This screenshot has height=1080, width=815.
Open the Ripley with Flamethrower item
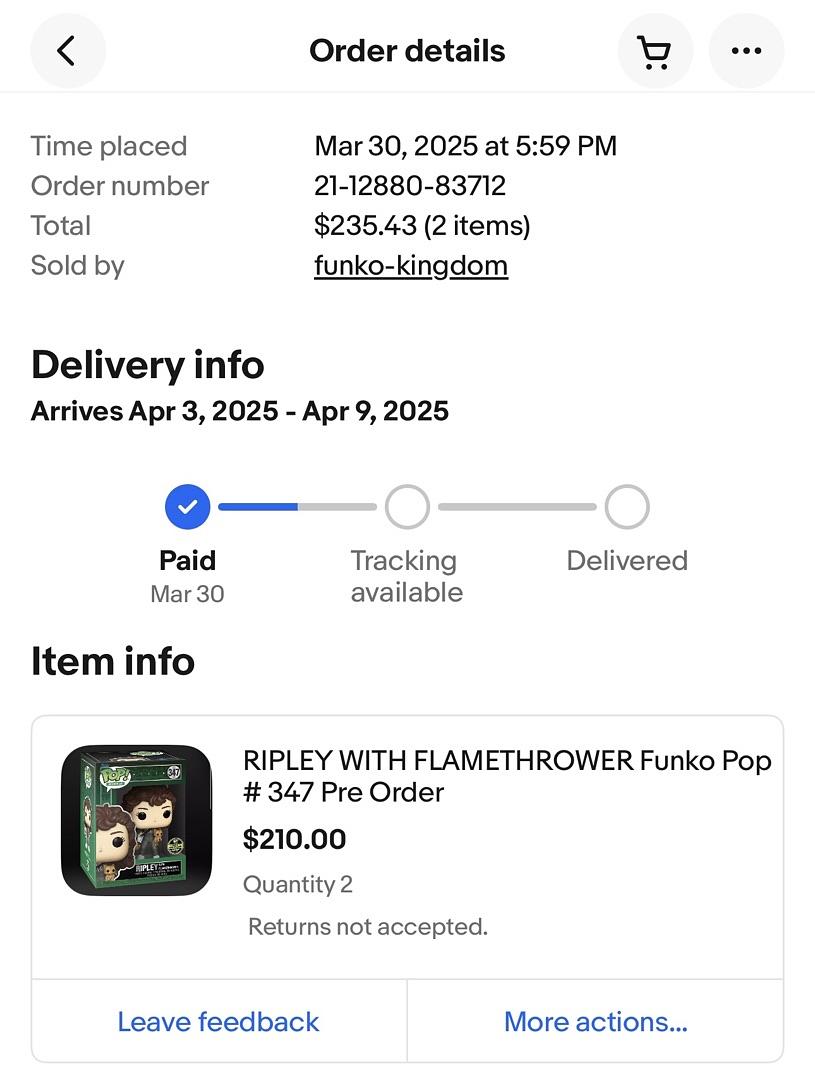point(506,776)
